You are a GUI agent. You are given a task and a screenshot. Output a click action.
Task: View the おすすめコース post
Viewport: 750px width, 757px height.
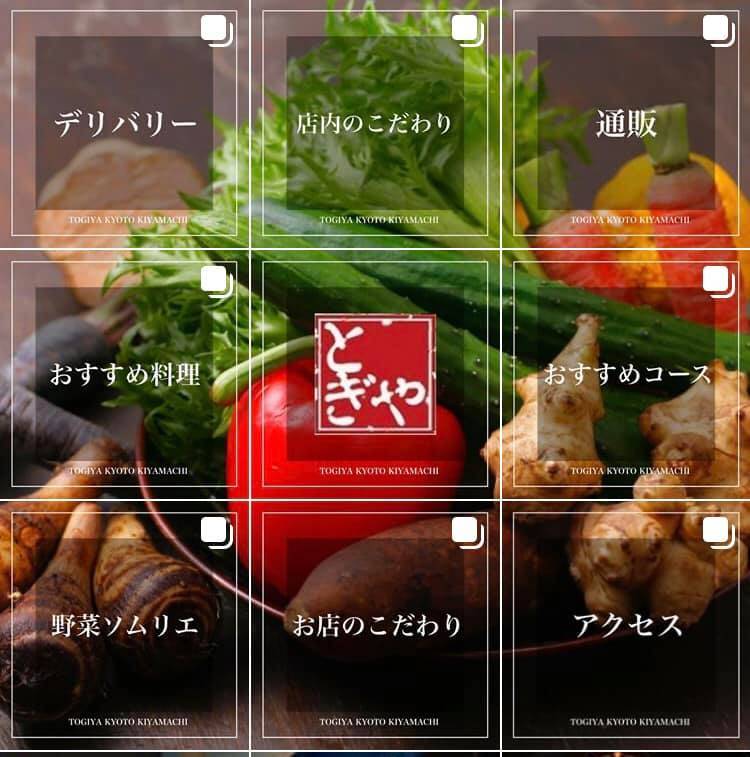coord(626,374)
